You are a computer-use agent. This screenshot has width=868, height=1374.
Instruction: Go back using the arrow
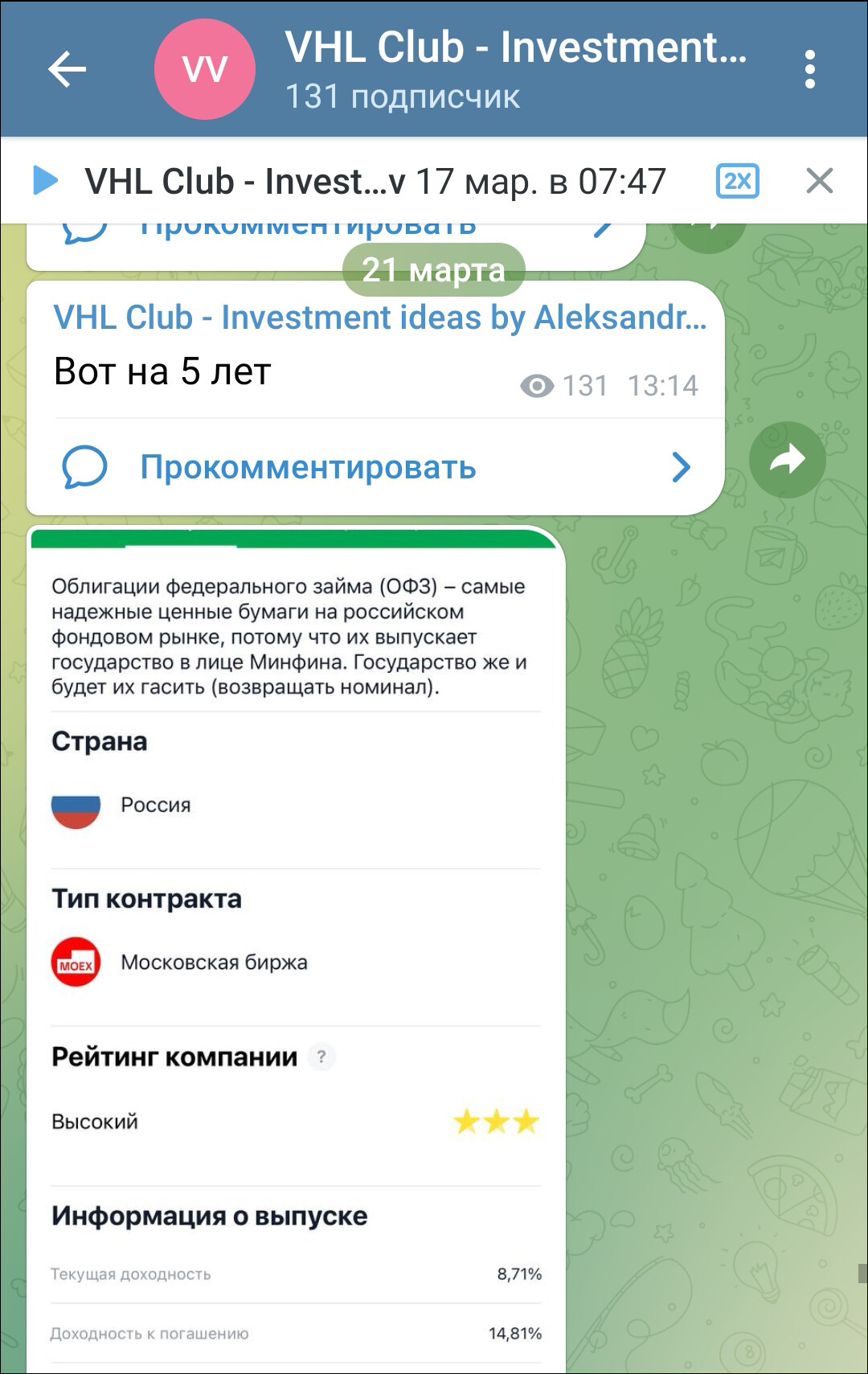click(x=67, y=69)
